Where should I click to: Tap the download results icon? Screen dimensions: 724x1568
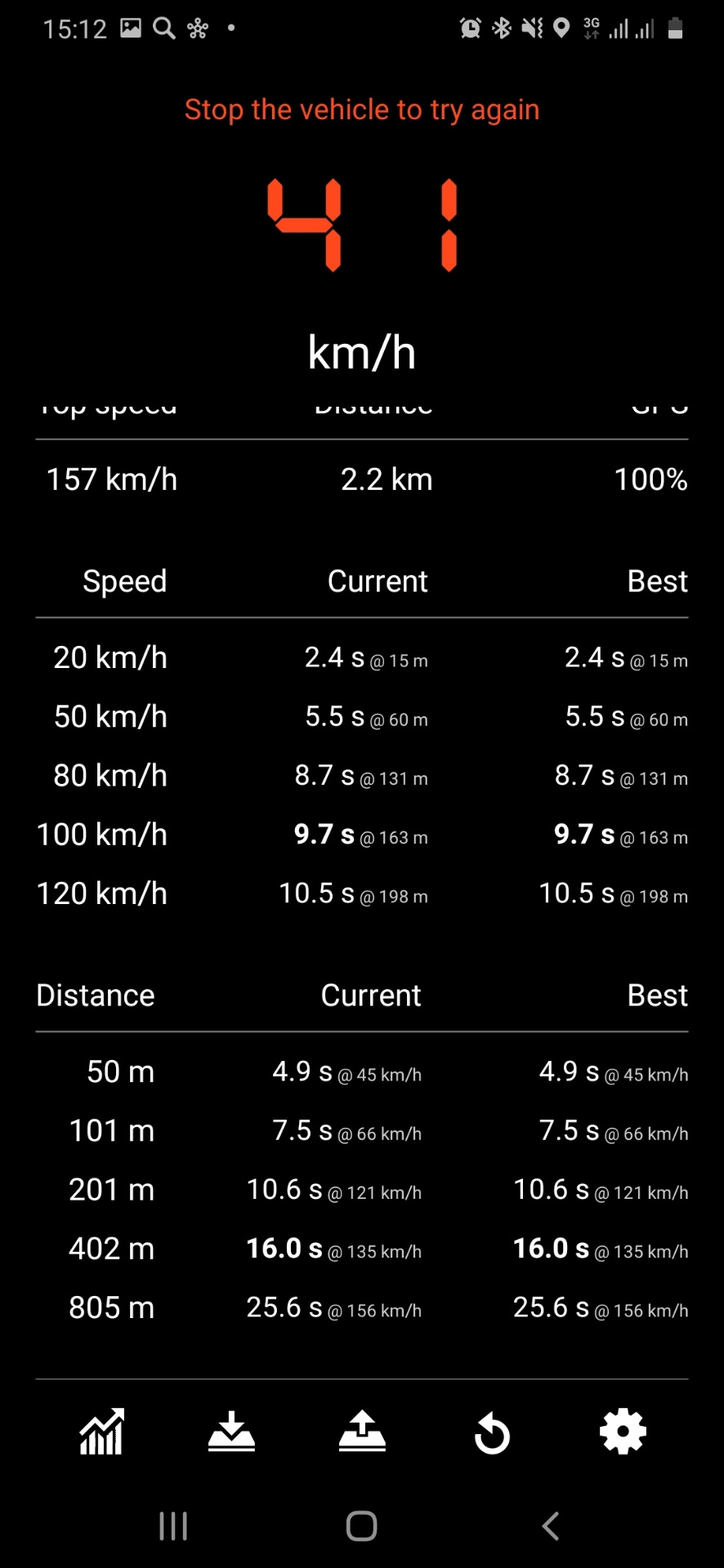pyautogui.click(x=231, y=1432)
